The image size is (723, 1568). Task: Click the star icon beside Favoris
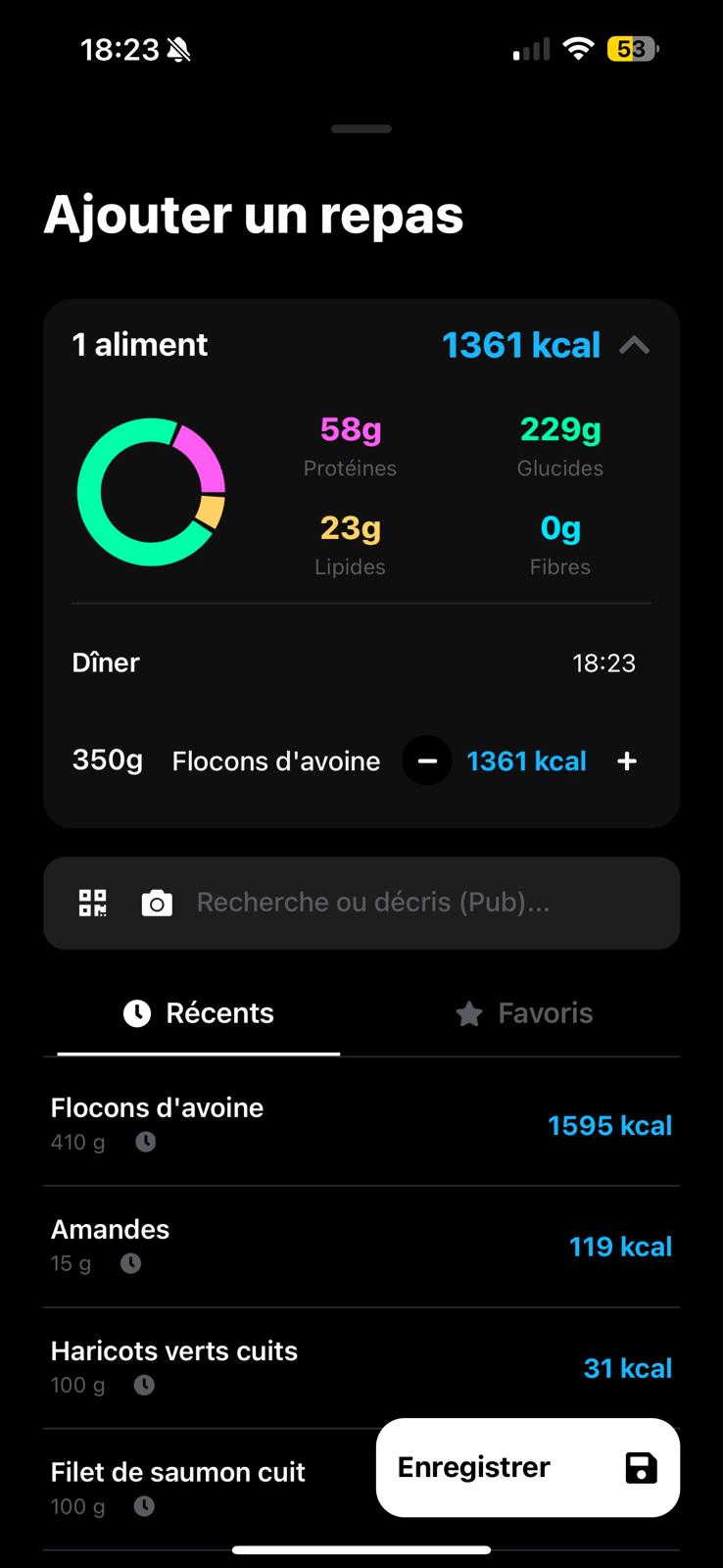point(468,1013)
